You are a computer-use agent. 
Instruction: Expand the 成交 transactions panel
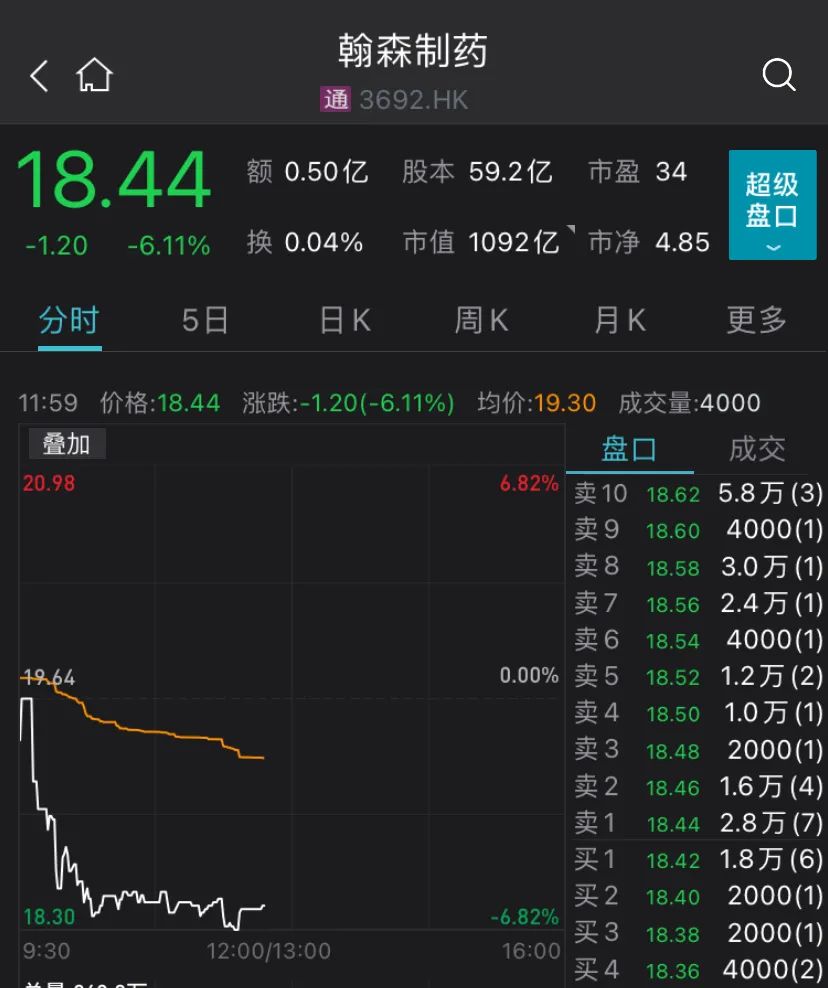pyautogui.click(x=757, y=450)
